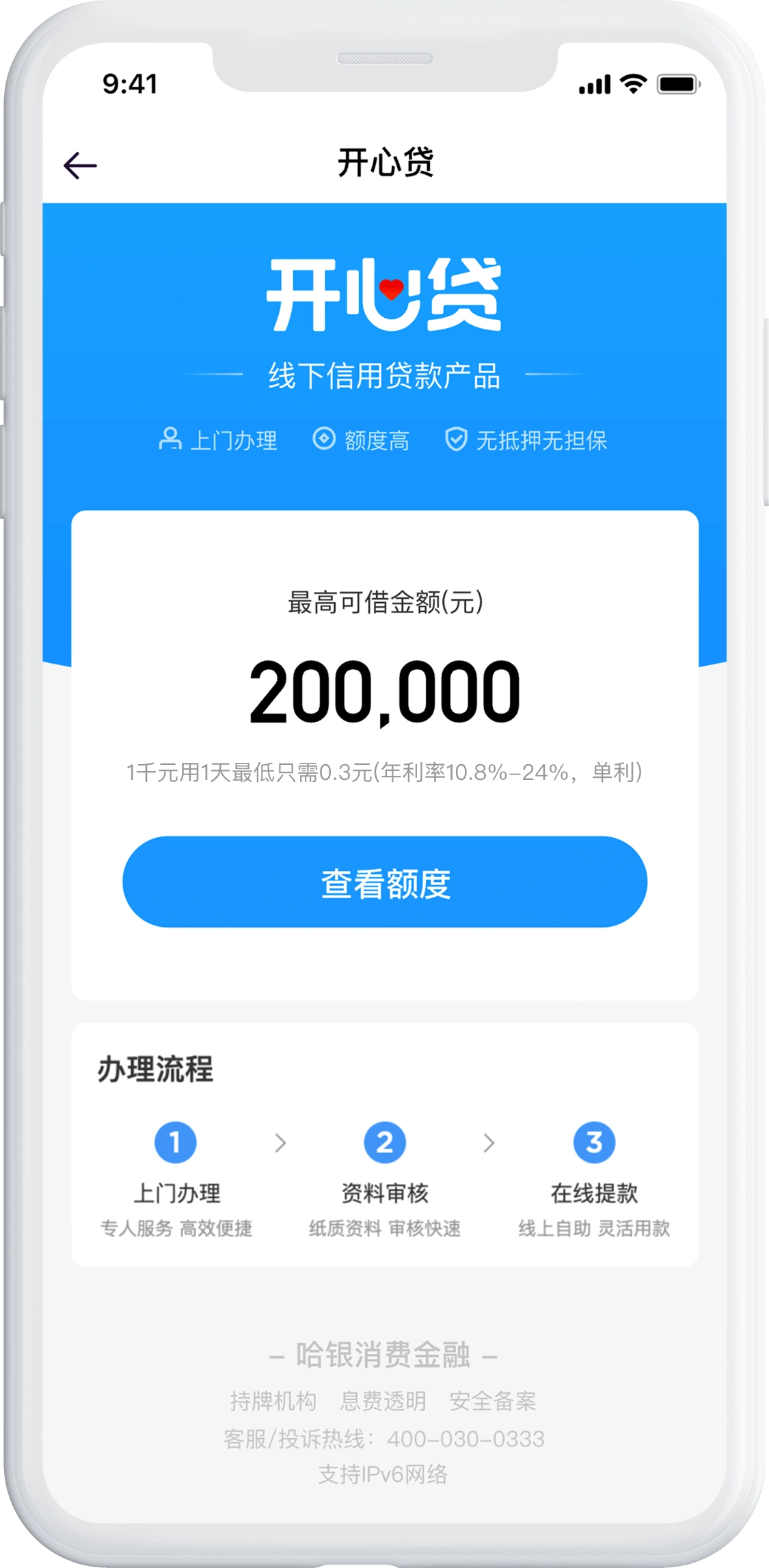Go back using the top-left arrow
The height and width of the screenshot is (1568, 769).
pos(81,165)
